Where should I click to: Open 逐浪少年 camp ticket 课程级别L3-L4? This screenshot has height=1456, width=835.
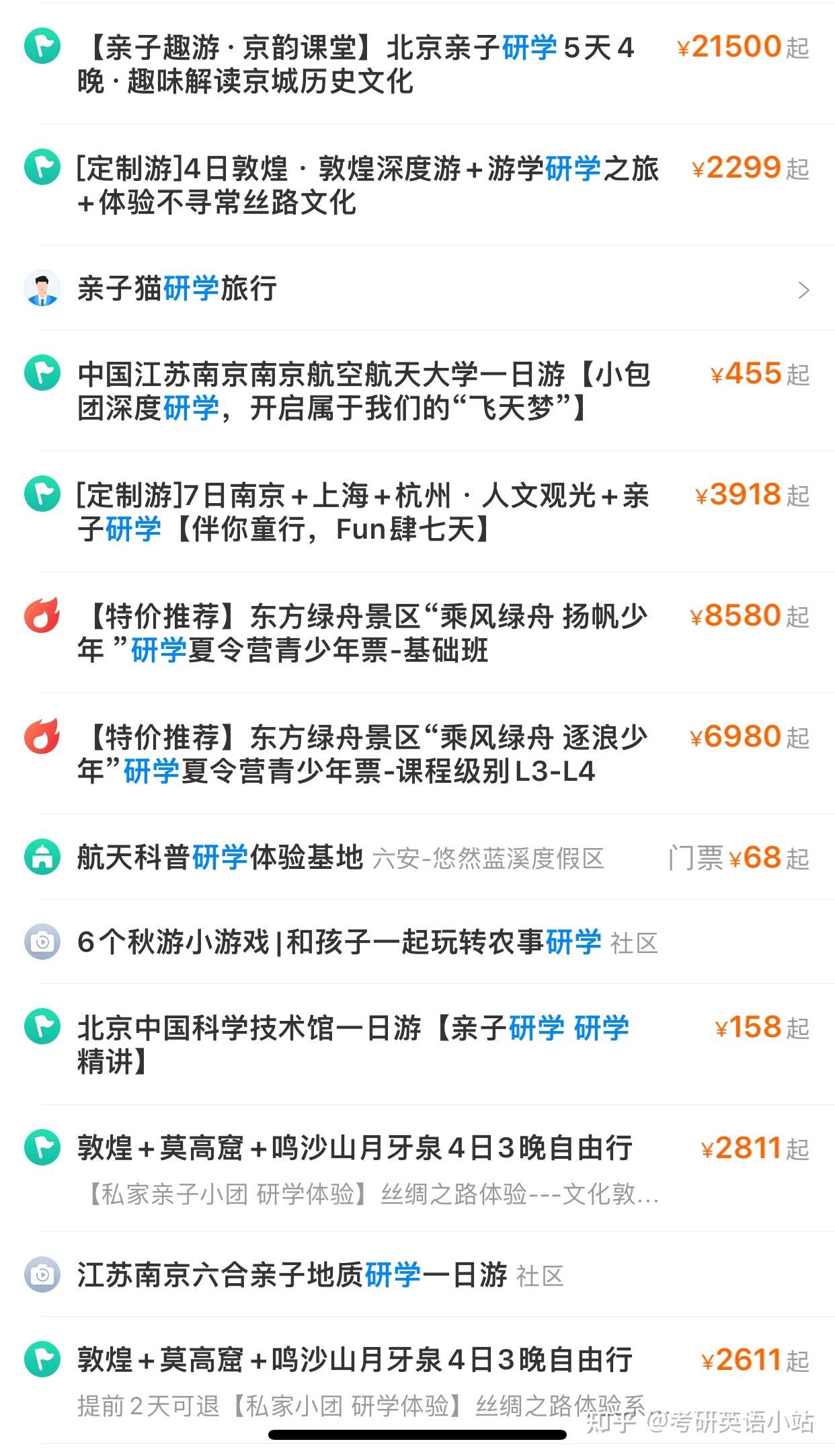click(x=363, y=755)
